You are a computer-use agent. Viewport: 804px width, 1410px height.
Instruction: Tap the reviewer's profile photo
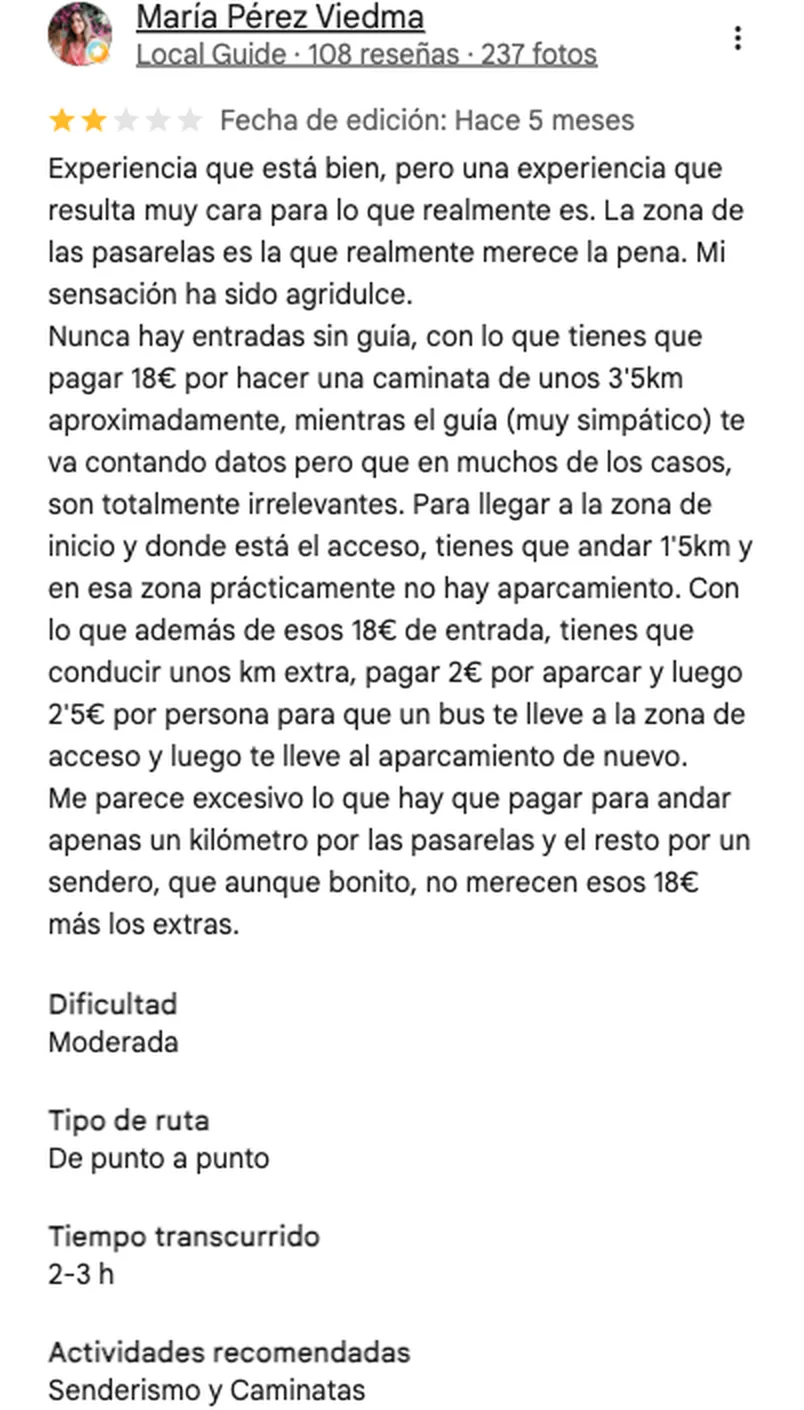80,34
